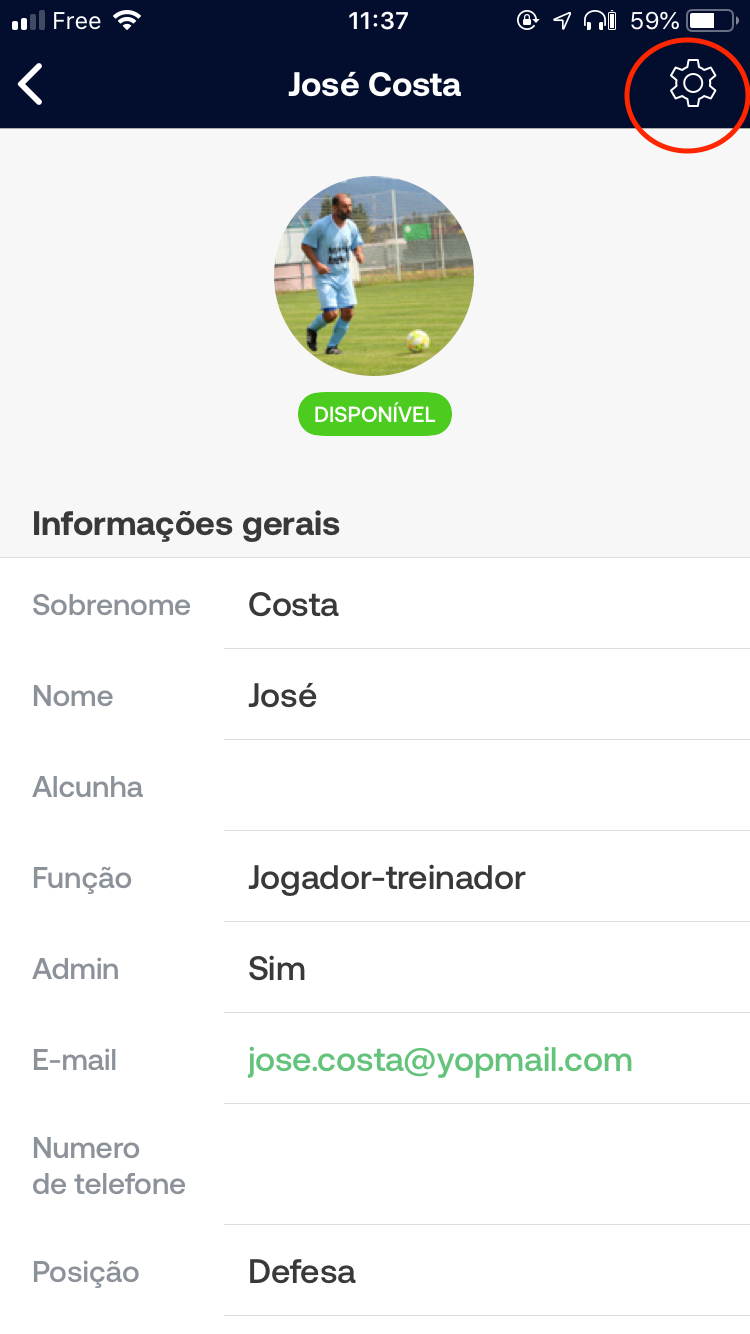Open the settings gear icon
The width and height of the screenshot is (750, 1334).
click(x=692, y=84)
